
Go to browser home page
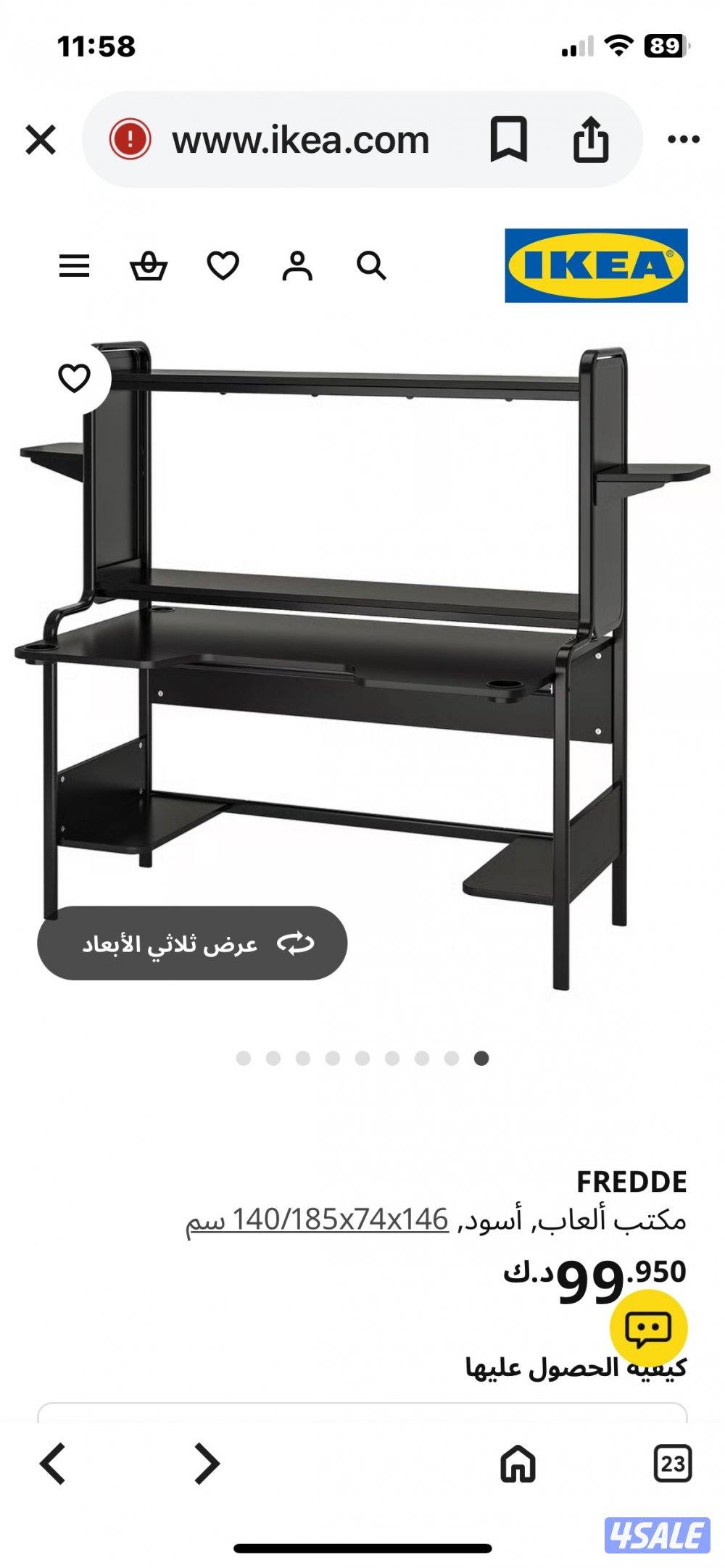pyautogui.click(x=518, y=1464)
